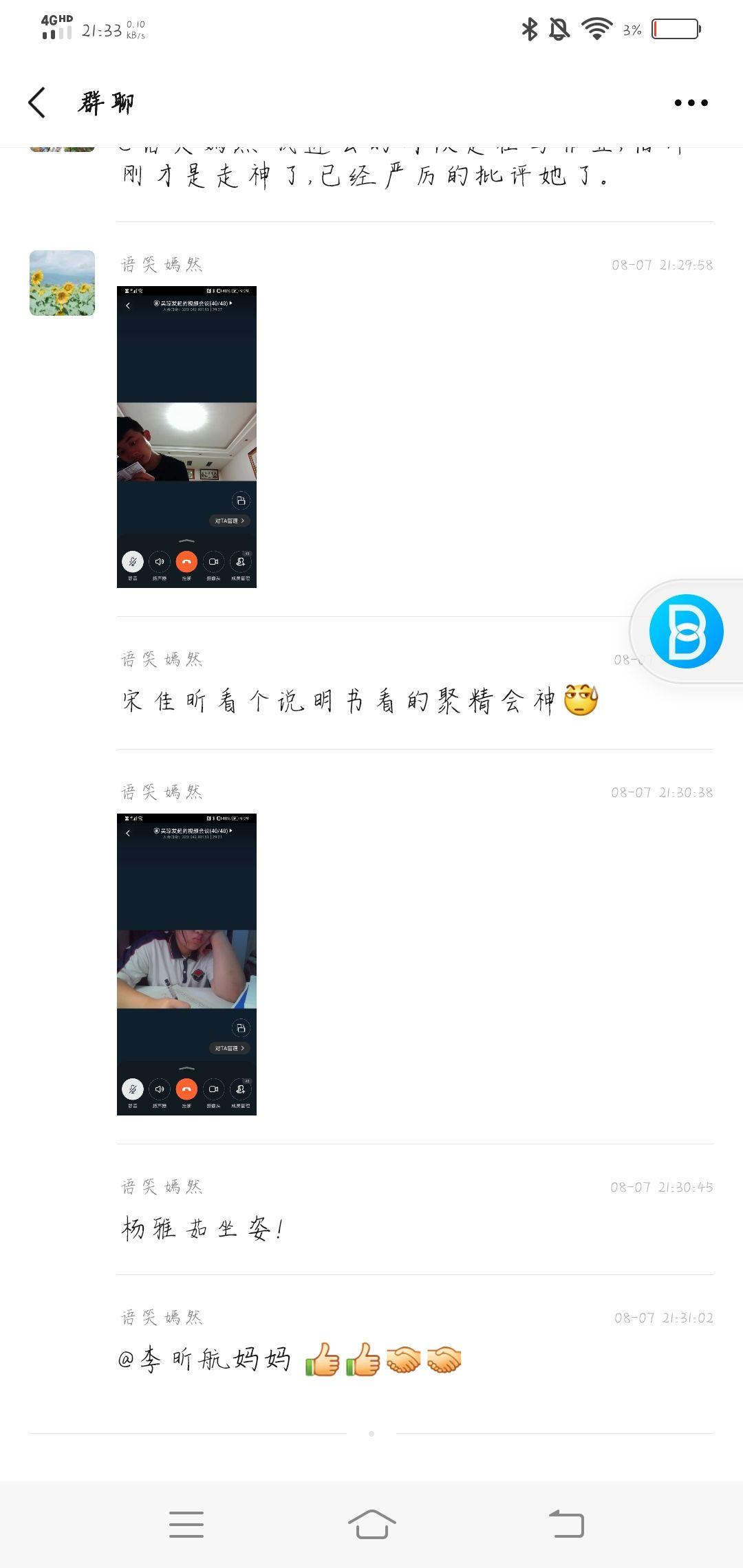
Task: Open the three-dot overflow menu
Action: point(691,103)
